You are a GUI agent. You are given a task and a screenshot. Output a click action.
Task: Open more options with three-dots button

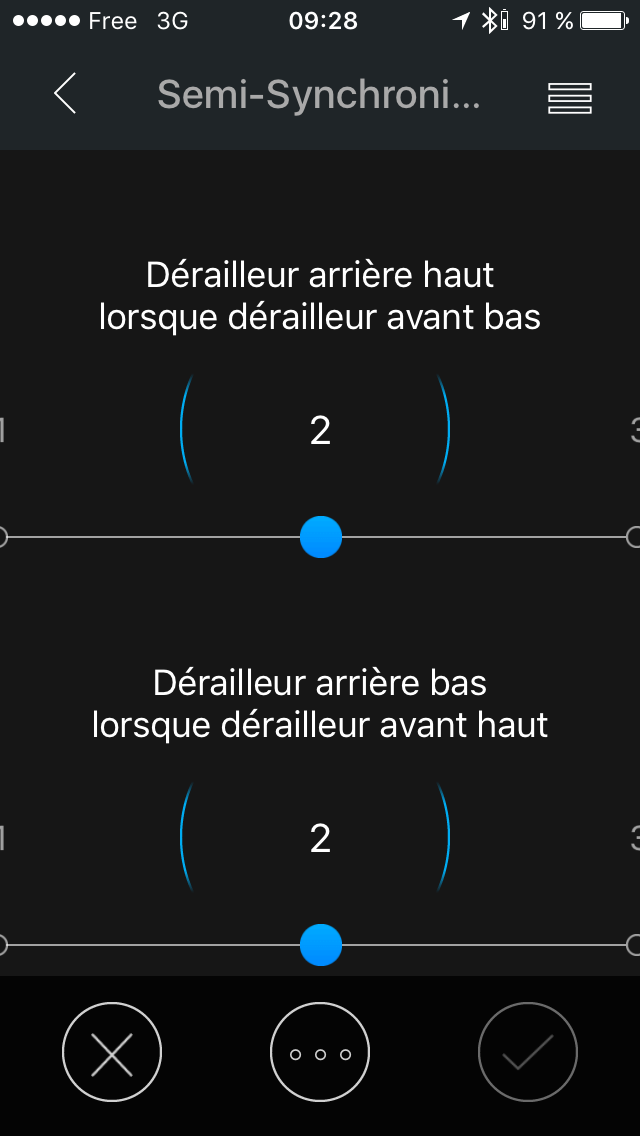[x=320, y=1052]
